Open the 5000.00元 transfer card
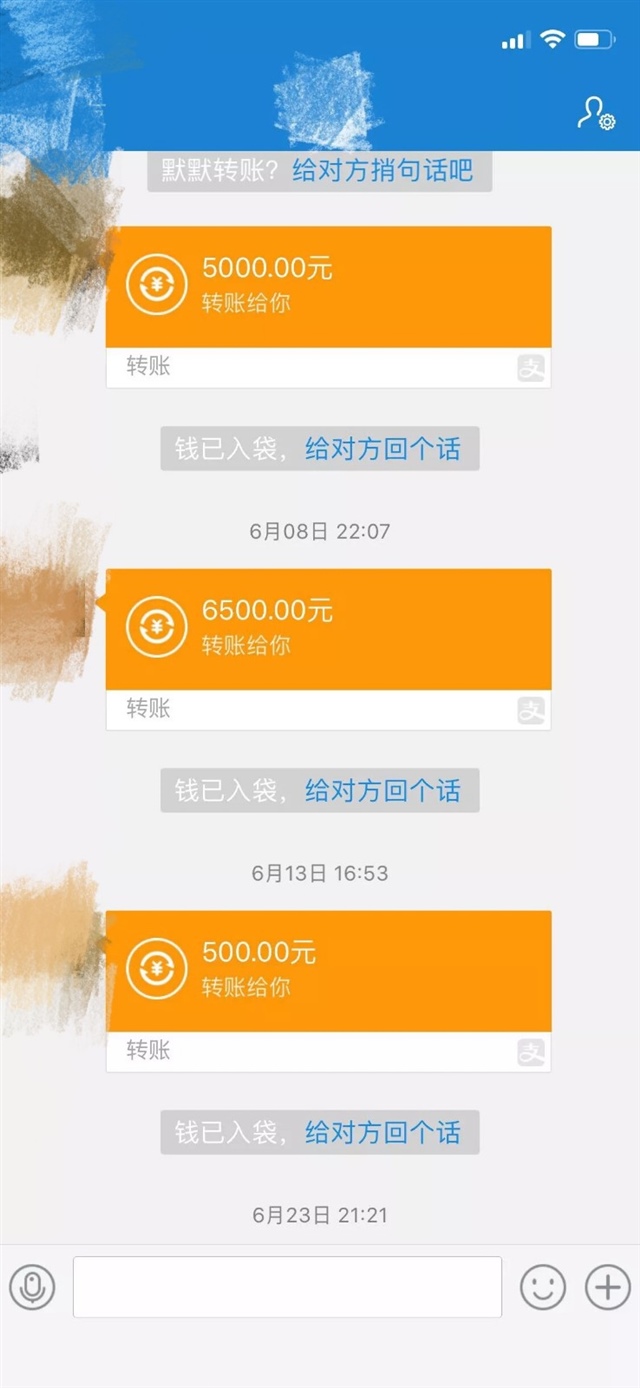 coord(328,288)
